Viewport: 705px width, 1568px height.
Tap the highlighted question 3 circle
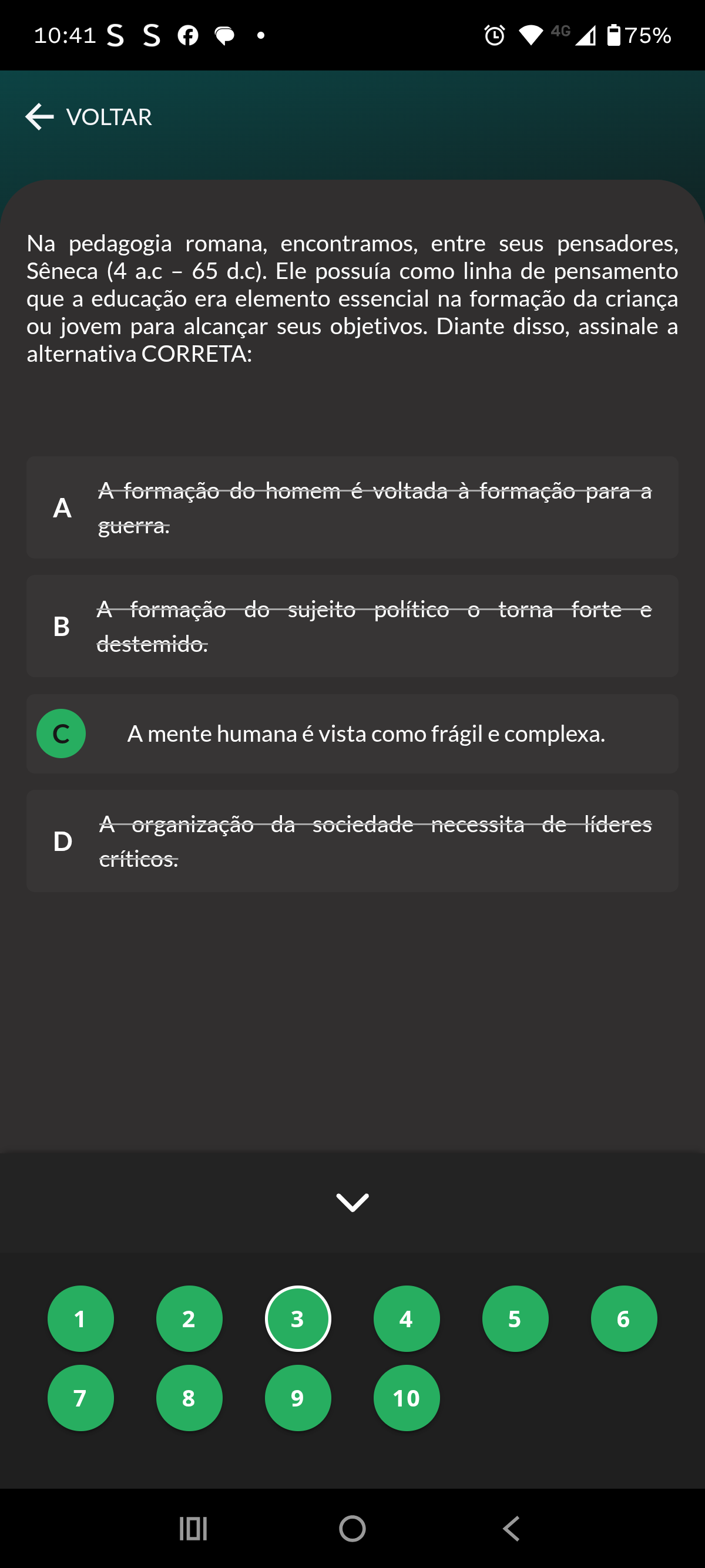(298, 1318)
